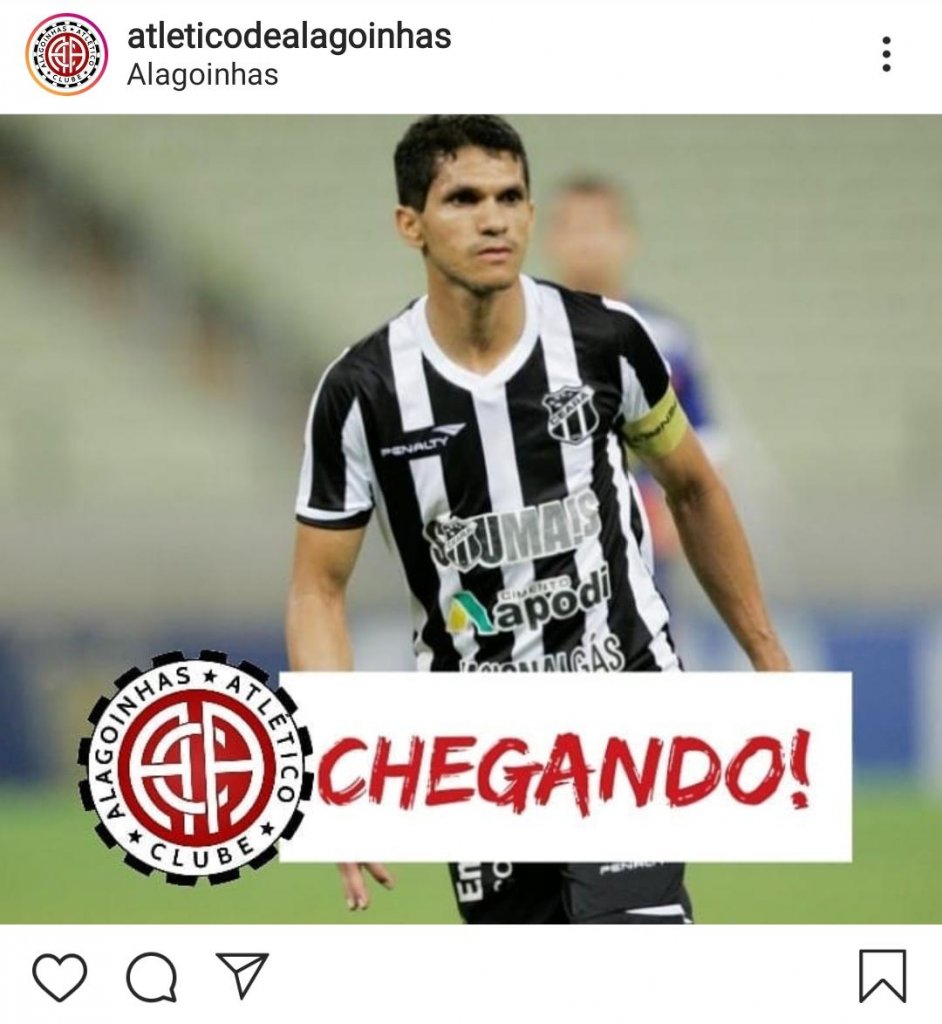
Task: Open the atleticodealagoinhas profile picture
Action: click(x=66, y=55)
